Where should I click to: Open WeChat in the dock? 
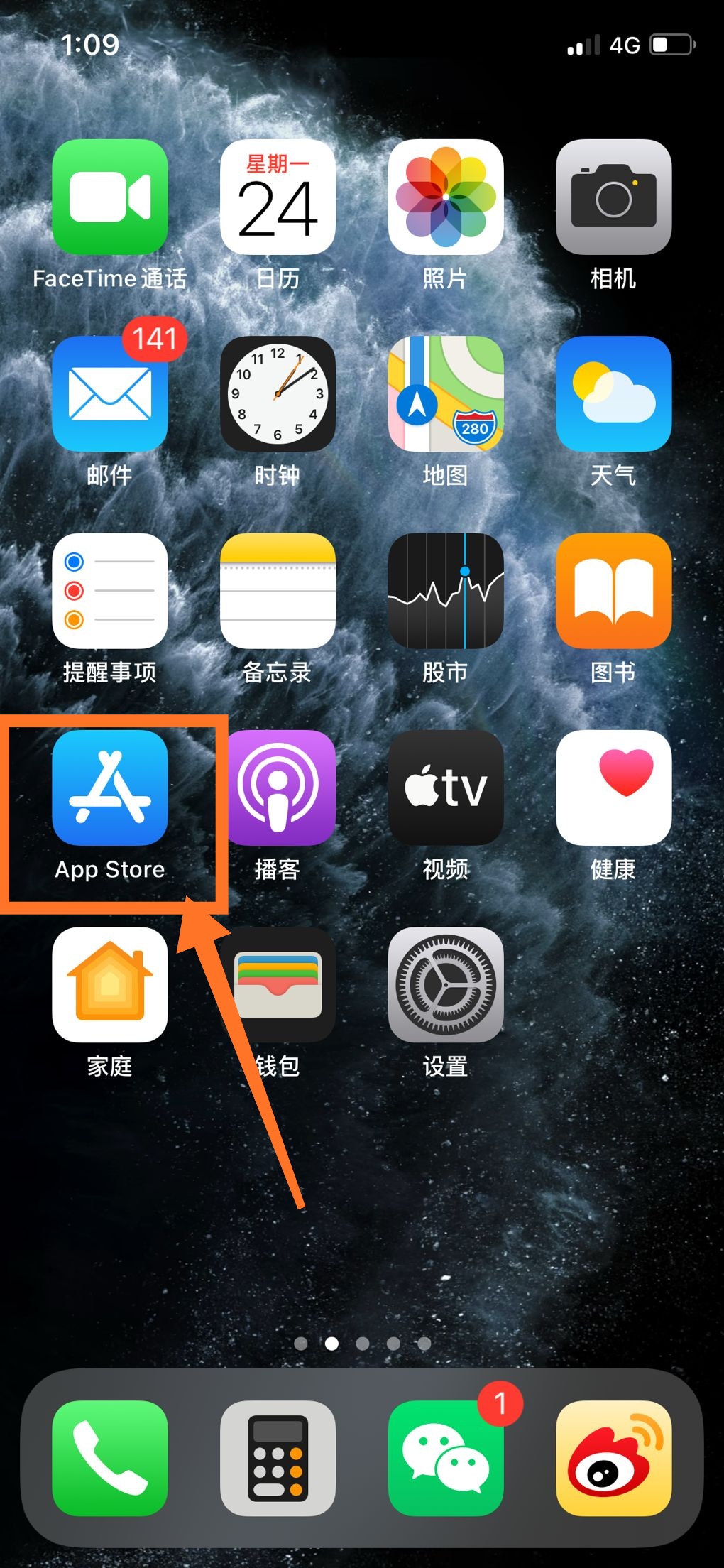446,1458
